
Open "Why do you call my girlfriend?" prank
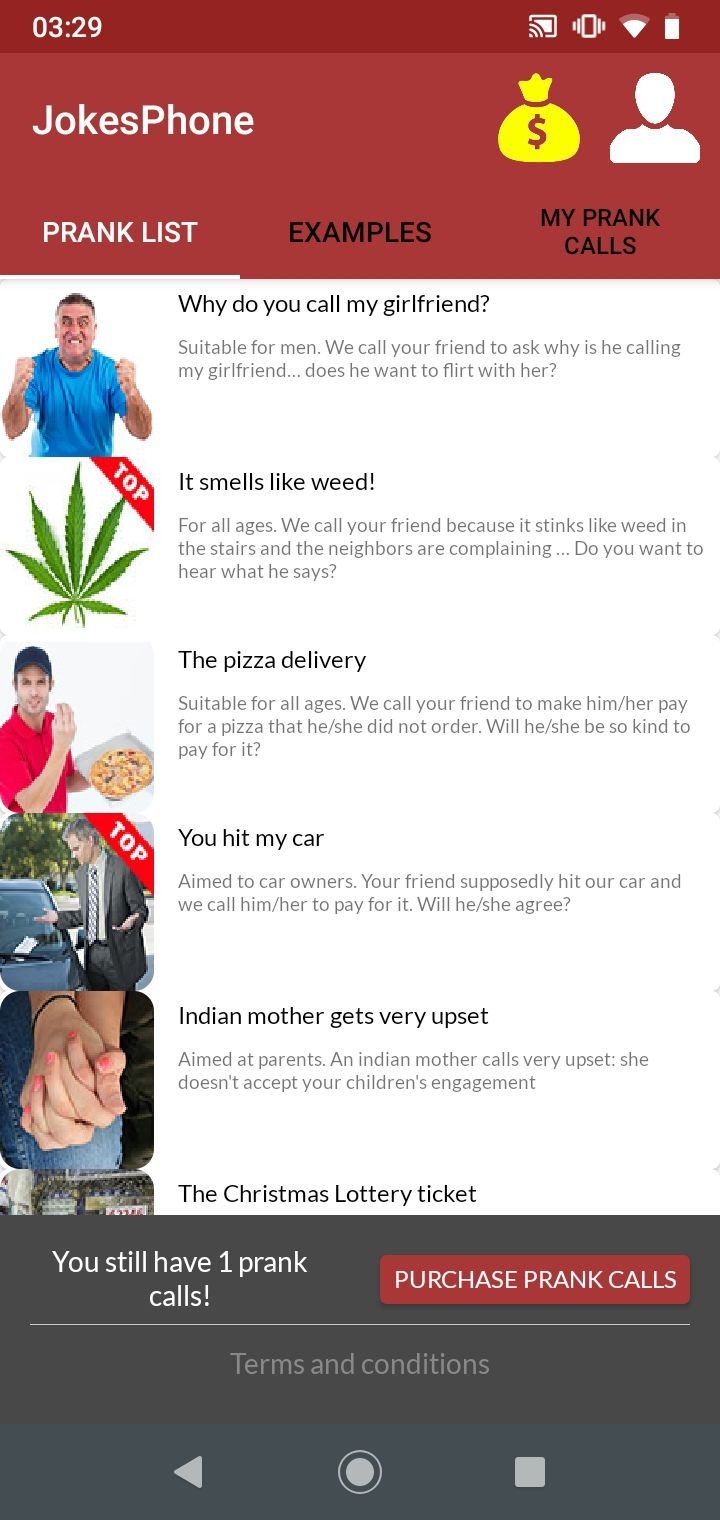[360, 368]
